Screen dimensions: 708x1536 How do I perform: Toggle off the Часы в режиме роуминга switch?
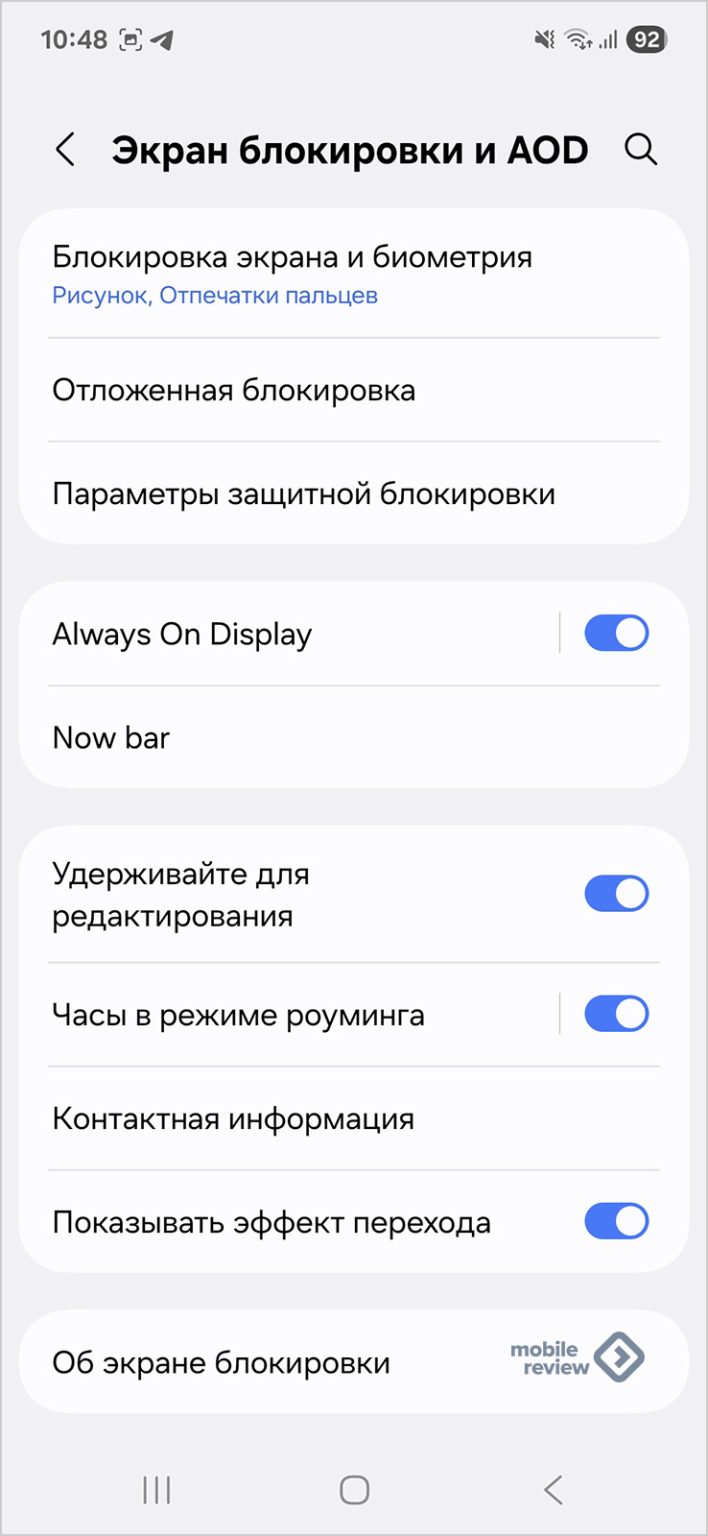[x=616, y=1015]
